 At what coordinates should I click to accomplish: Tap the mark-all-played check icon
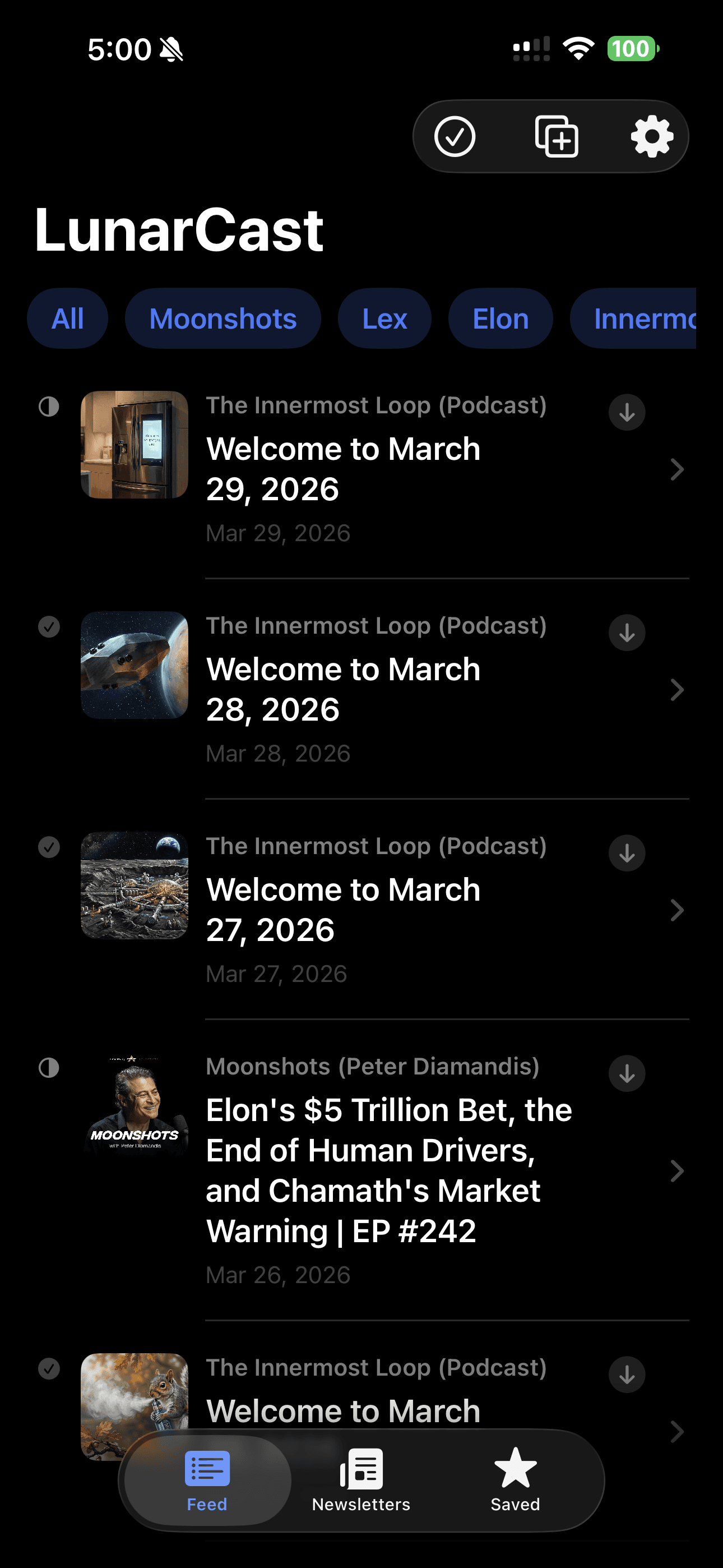455,136
